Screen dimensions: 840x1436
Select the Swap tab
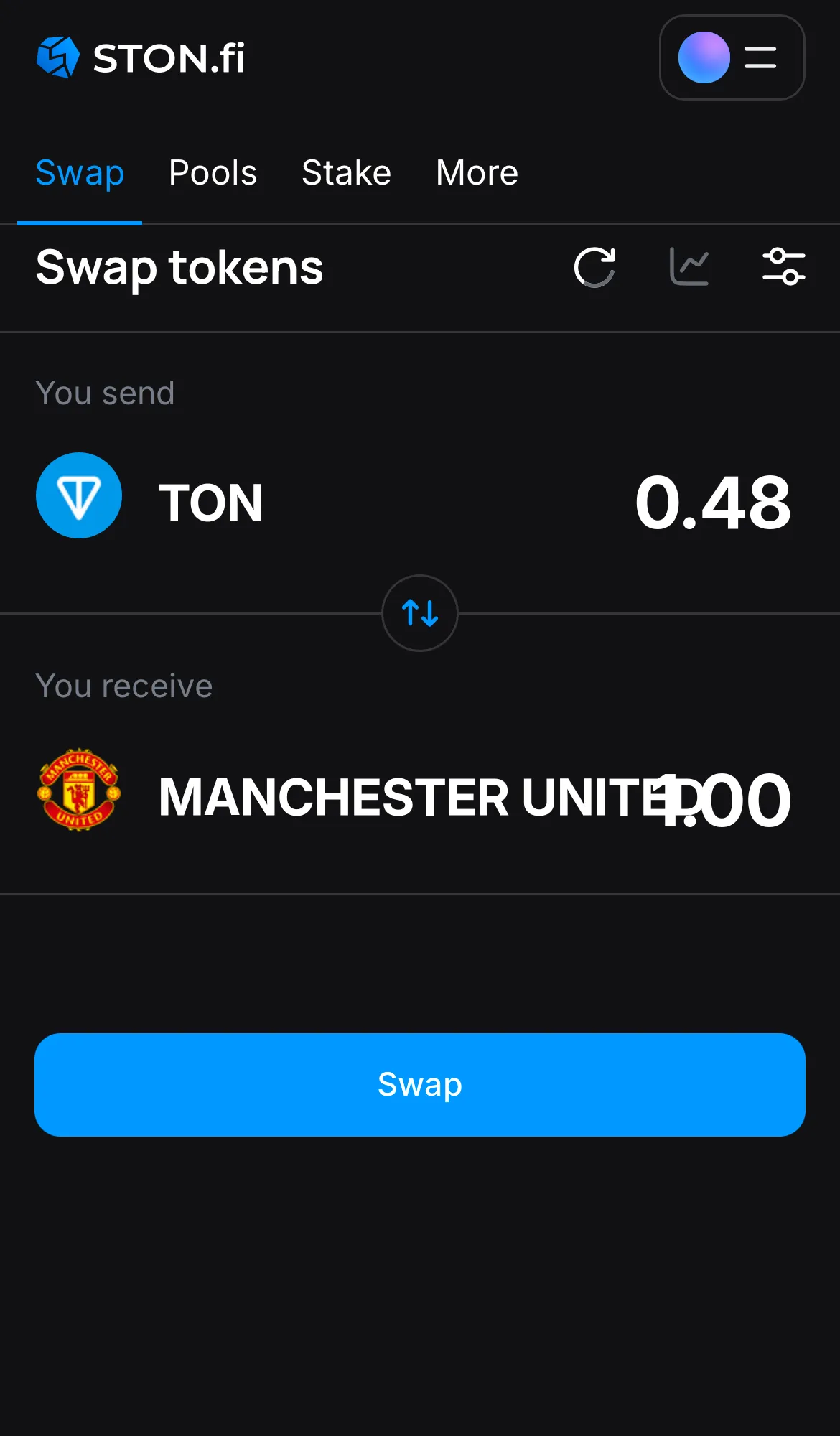click(80, 172)
